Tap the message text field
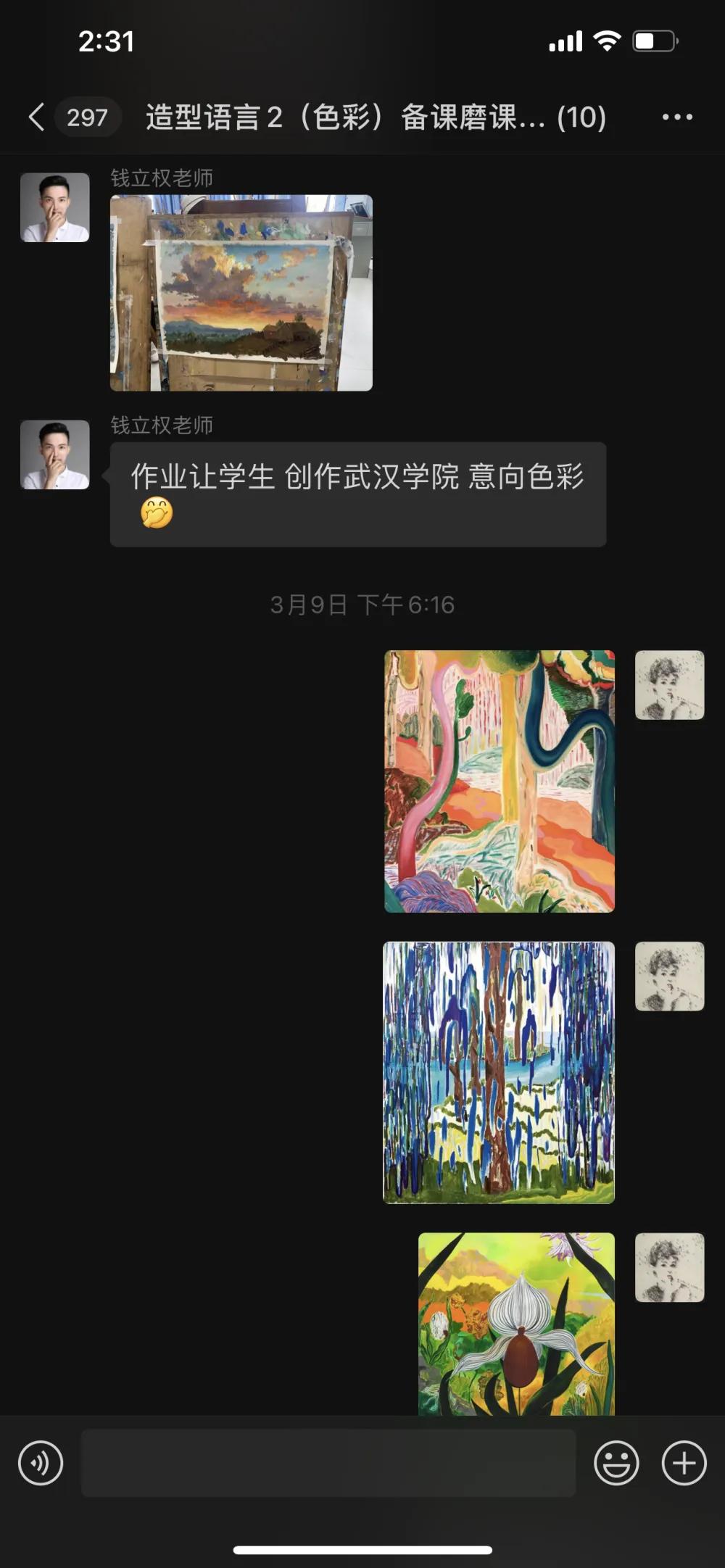The height and width of the screenshot is (1568, 725). pyautogui.click(x=328, y=1463)
